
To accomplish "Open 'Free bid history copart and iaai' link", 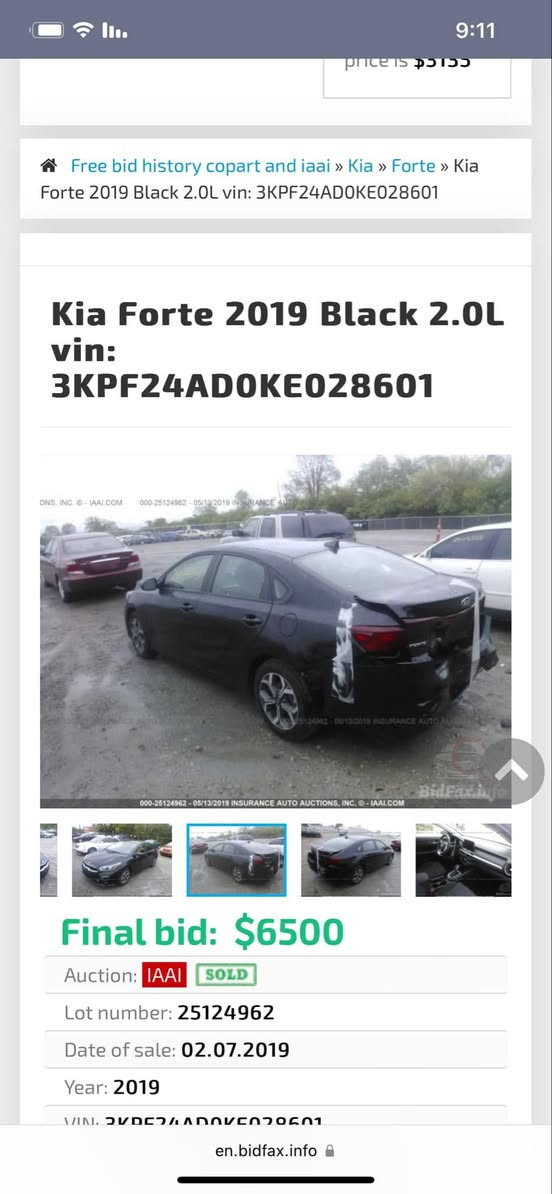I will 200,166.
